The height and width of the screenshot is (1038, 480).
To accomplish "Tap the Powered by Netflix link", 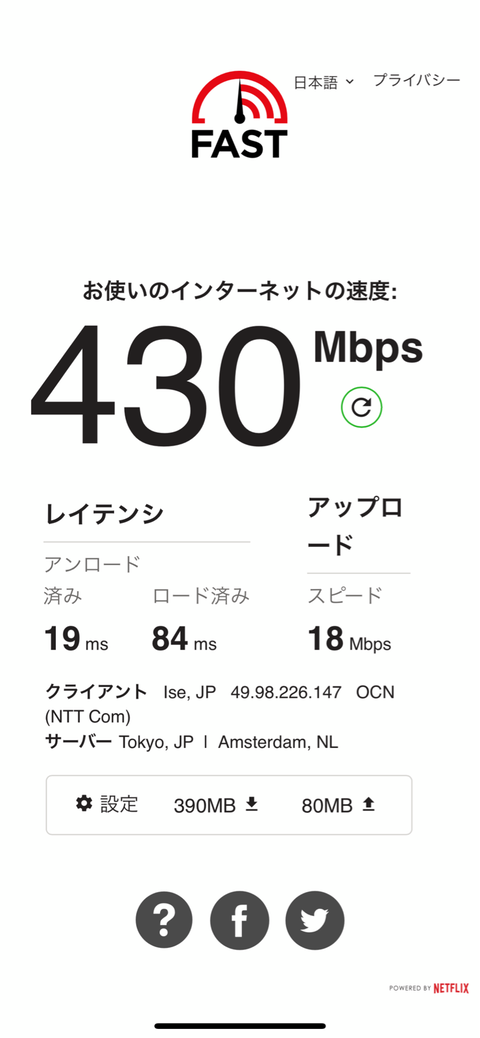I will tap(429, 988).
